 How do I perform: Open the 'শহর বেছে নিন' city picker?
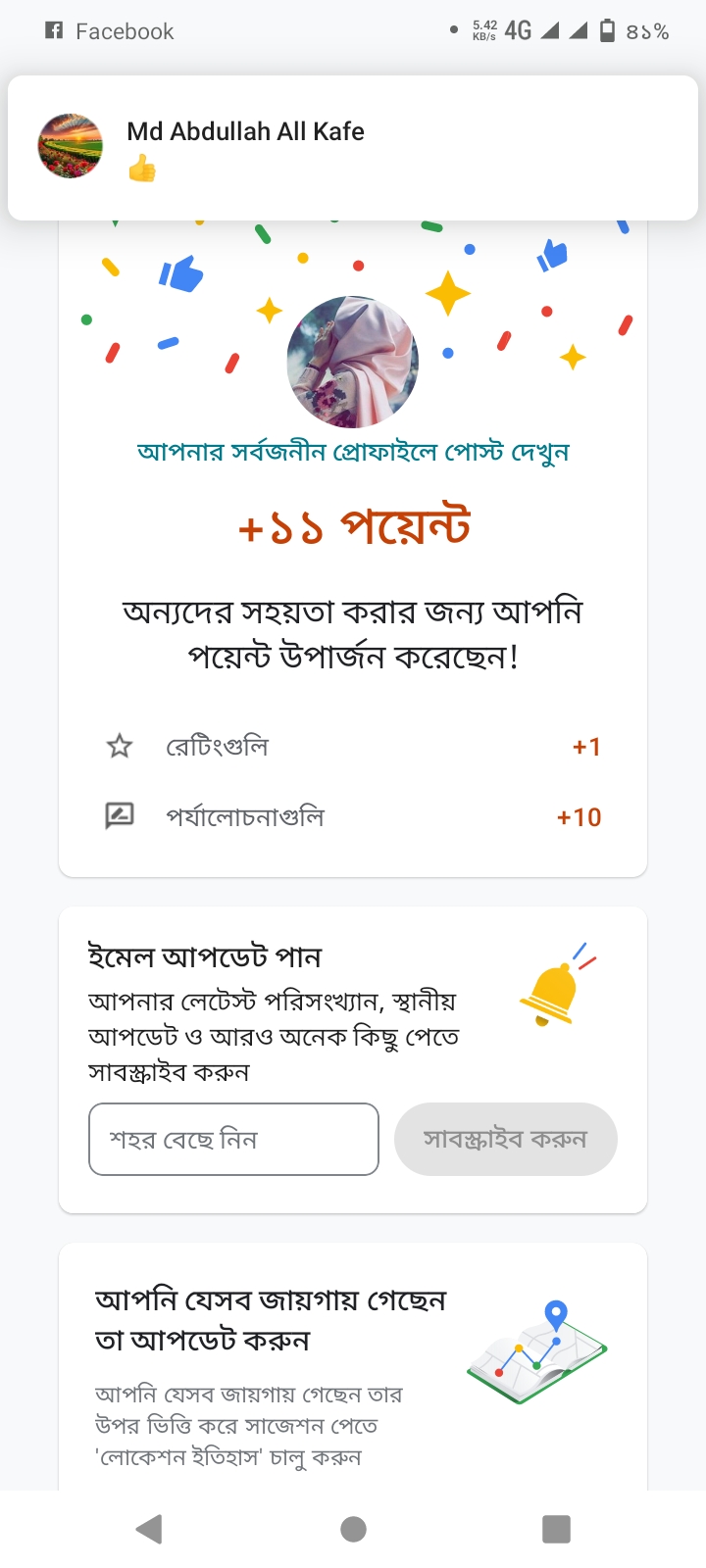pyautogui.click(x=233, y=1139)
